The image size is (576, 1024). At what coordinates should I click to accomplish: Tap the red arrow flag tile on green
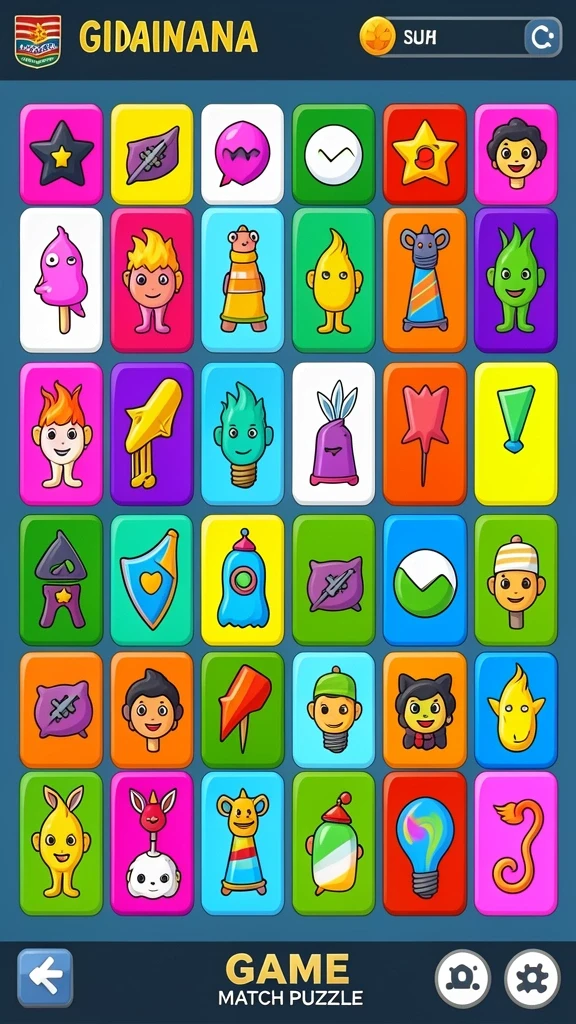tap(242, 710)
